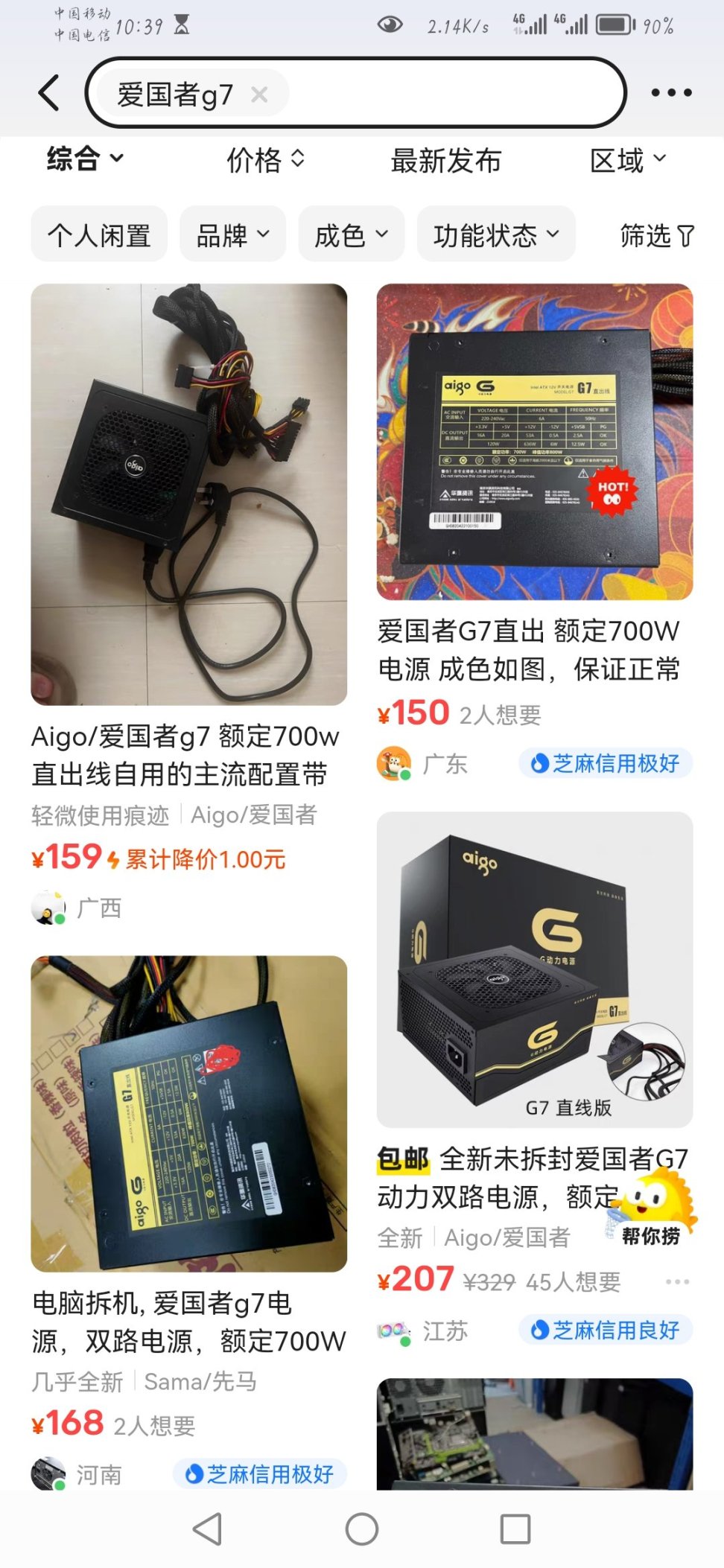Open the ¥207 全新未拆封 G7 listing
This screenshot has height=1568, width=724.
click(x=534, y=969)
